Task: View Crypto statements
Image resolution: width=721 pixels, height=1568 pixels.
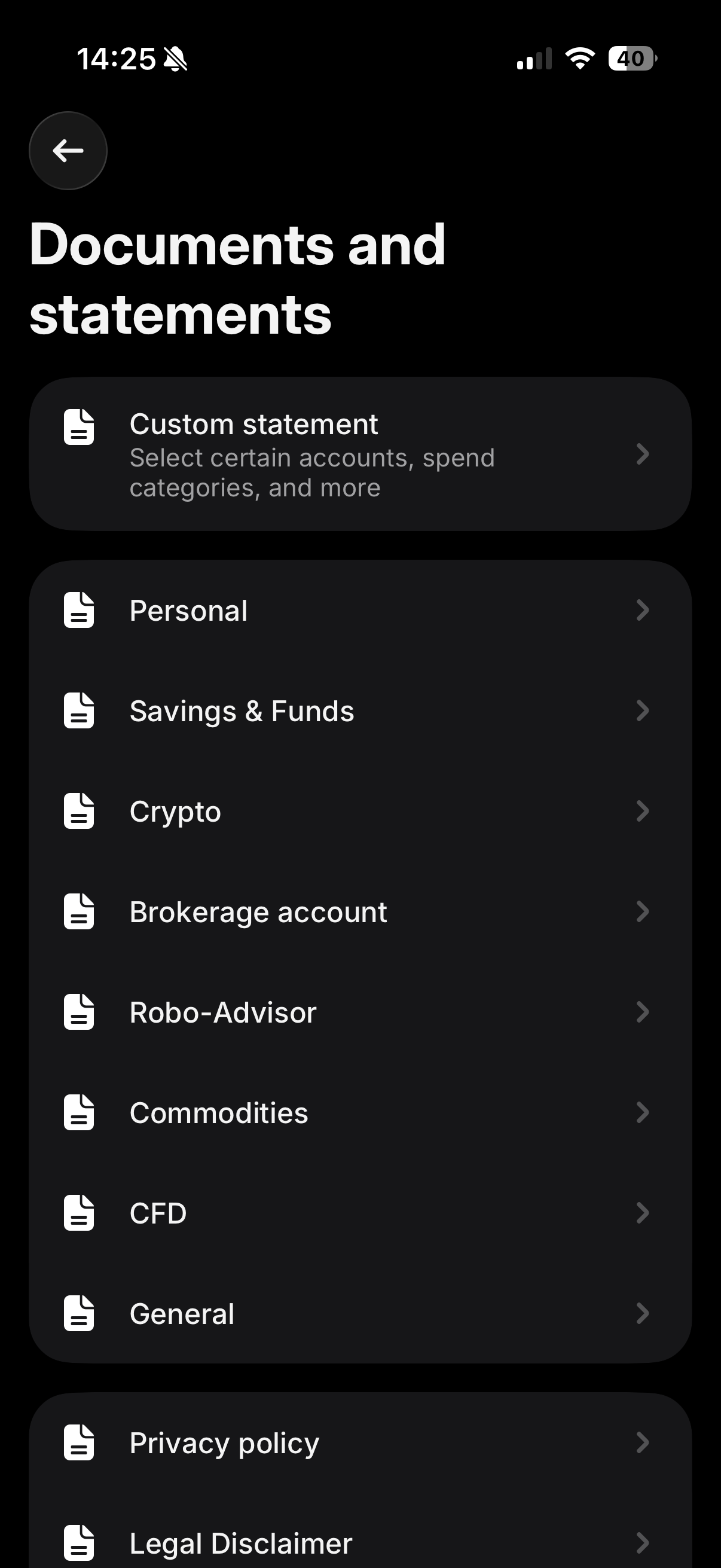Action: [x=360, y=811]
